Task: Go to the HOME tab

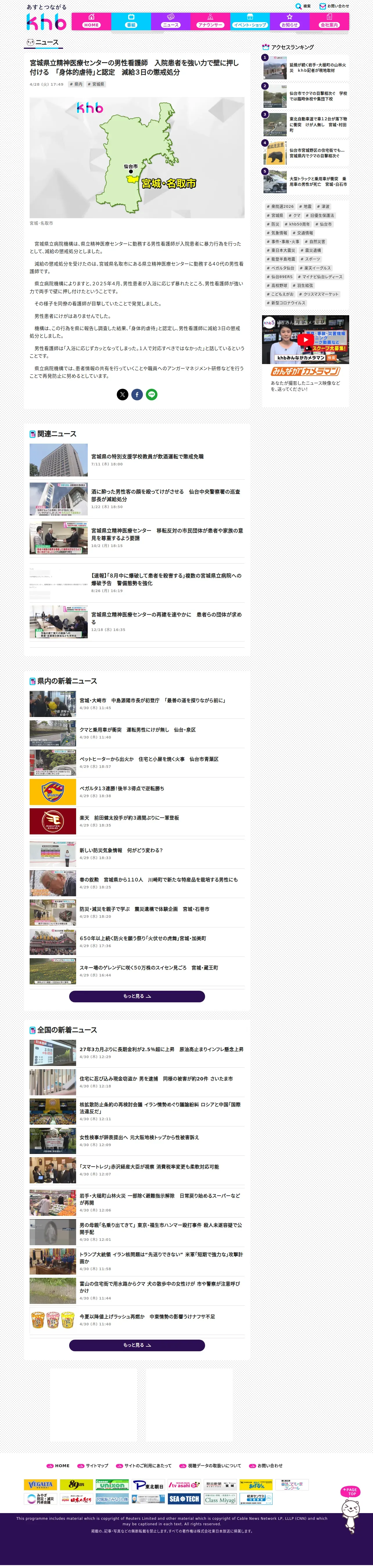Action: coord(91,21)
